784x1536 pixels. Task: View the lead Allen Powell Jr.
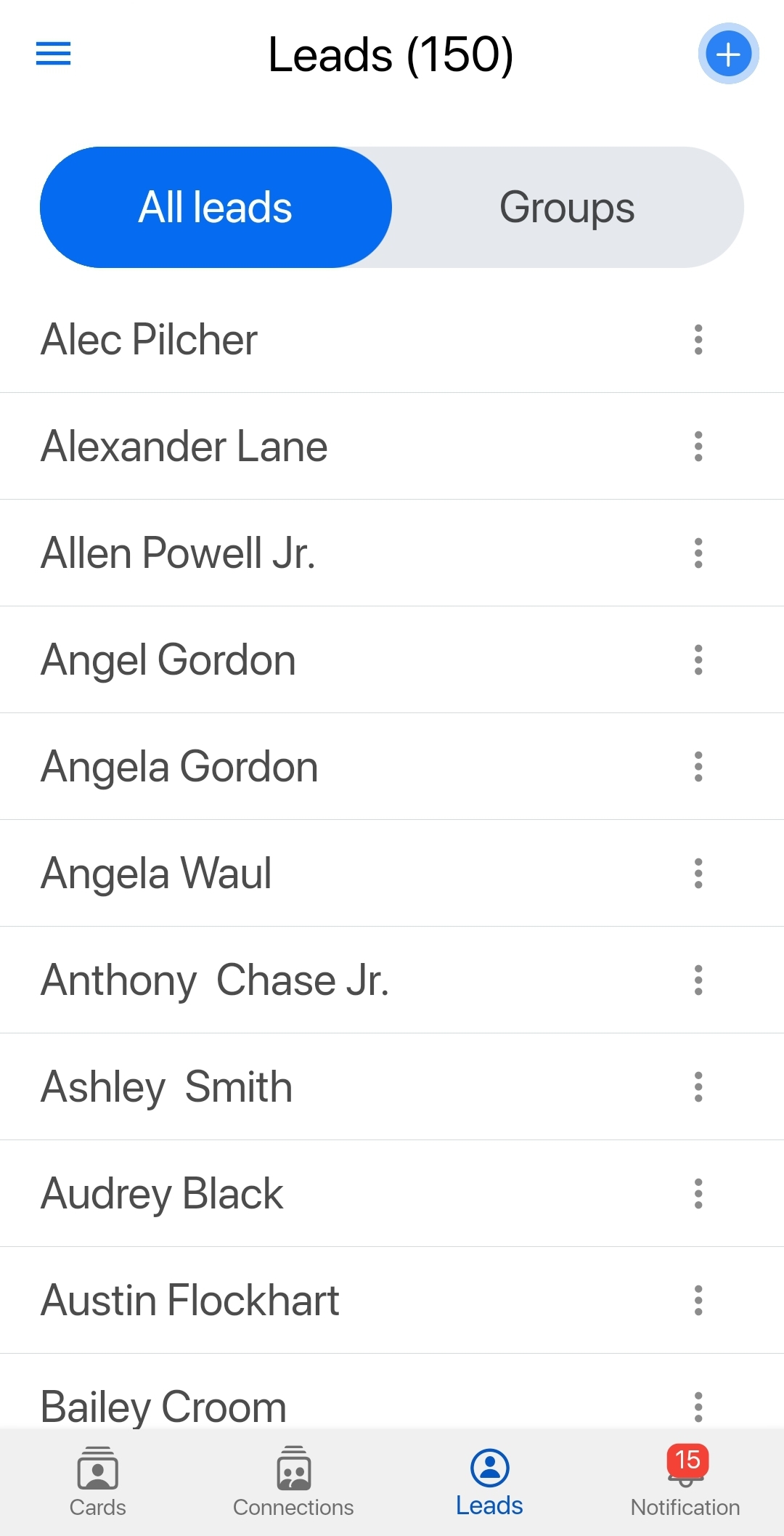(392, 553)
